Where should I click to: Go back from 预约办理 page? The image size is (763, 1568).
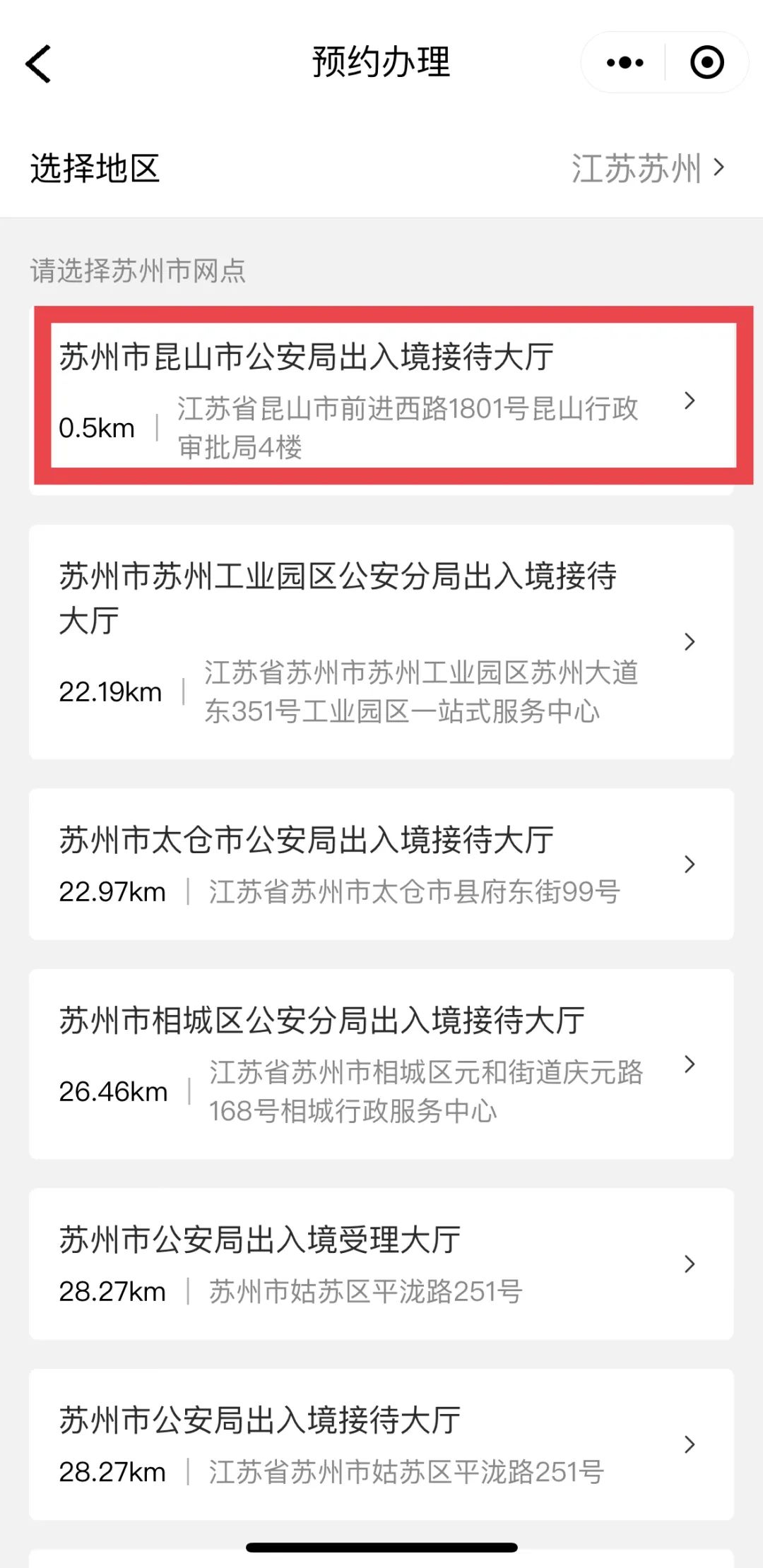39,64
